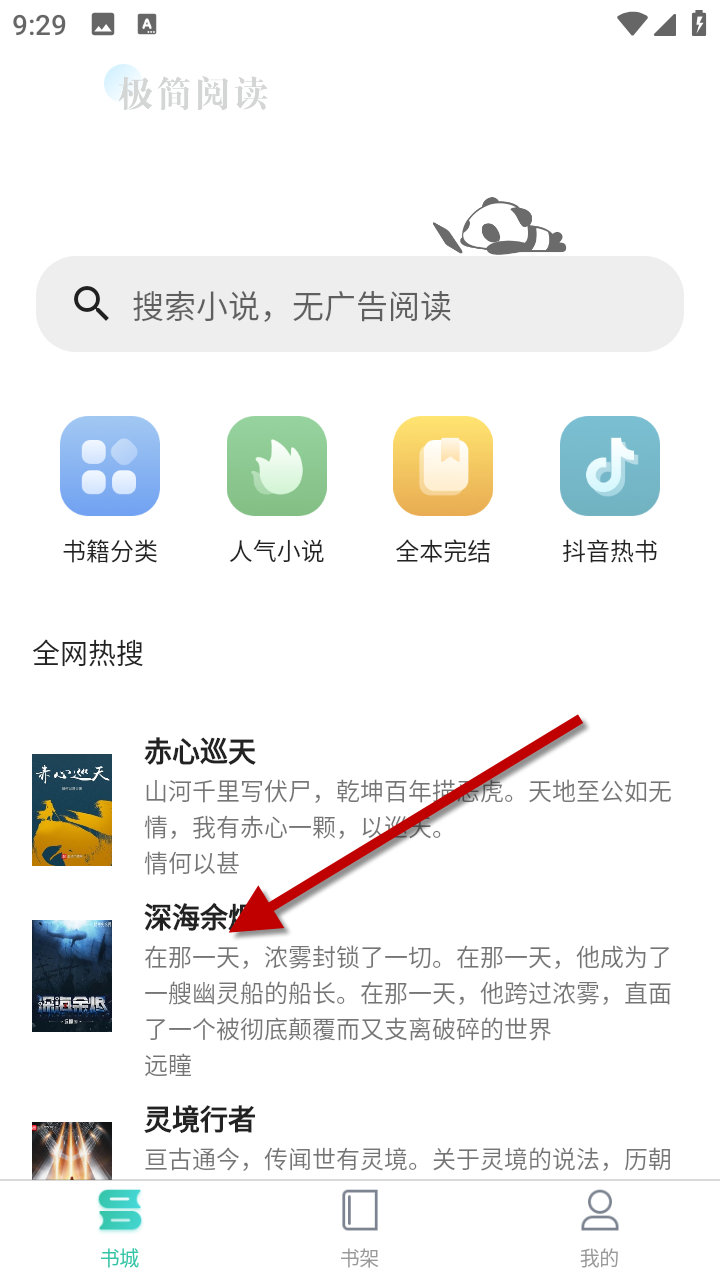Screen dimensions: 720x1280
Task: Switch to the 我的 profile tab
Action: tap(600, 1228)
